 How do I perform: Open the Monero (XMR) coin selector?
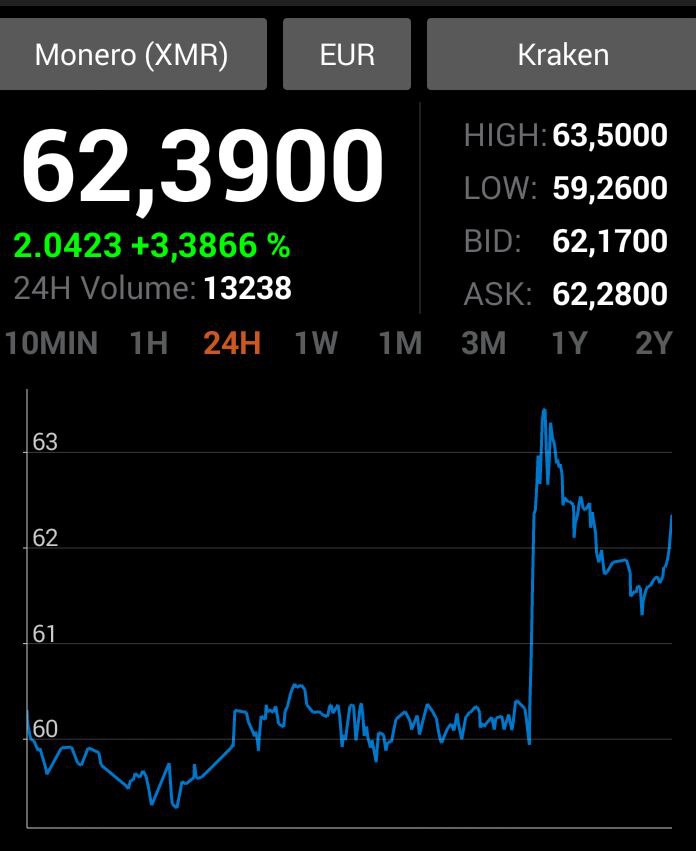[132, 54]
